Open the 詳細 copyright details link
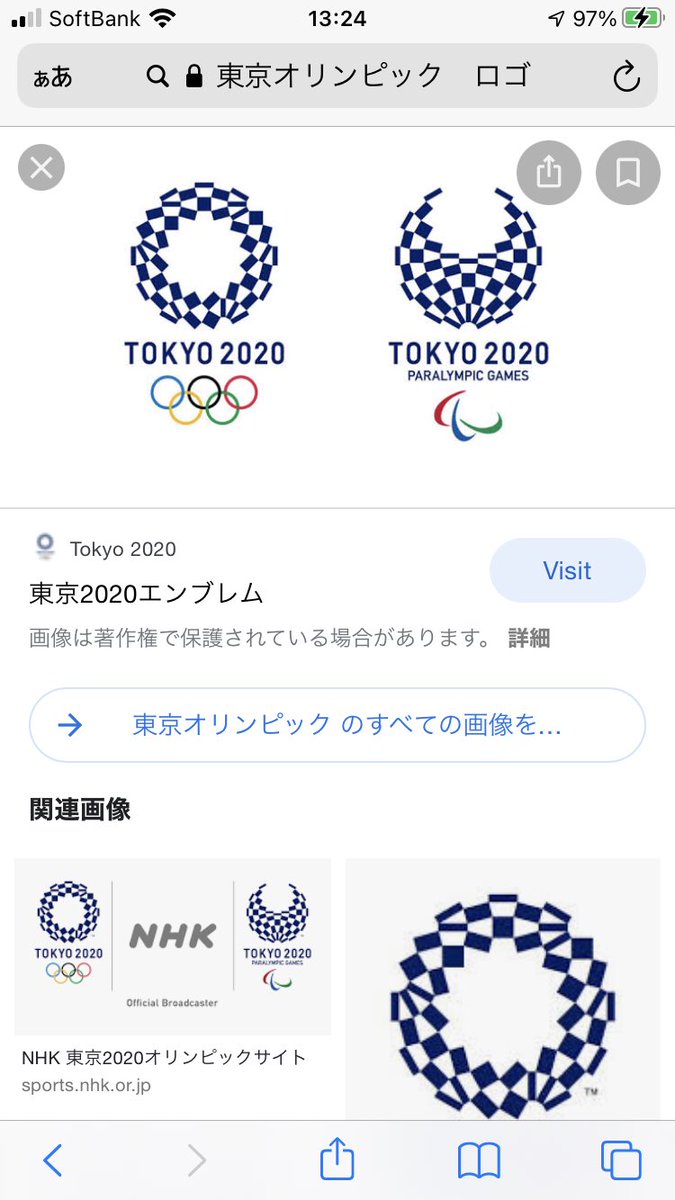Viewport: 675px width, 1200px height. [x=529, y=638]
